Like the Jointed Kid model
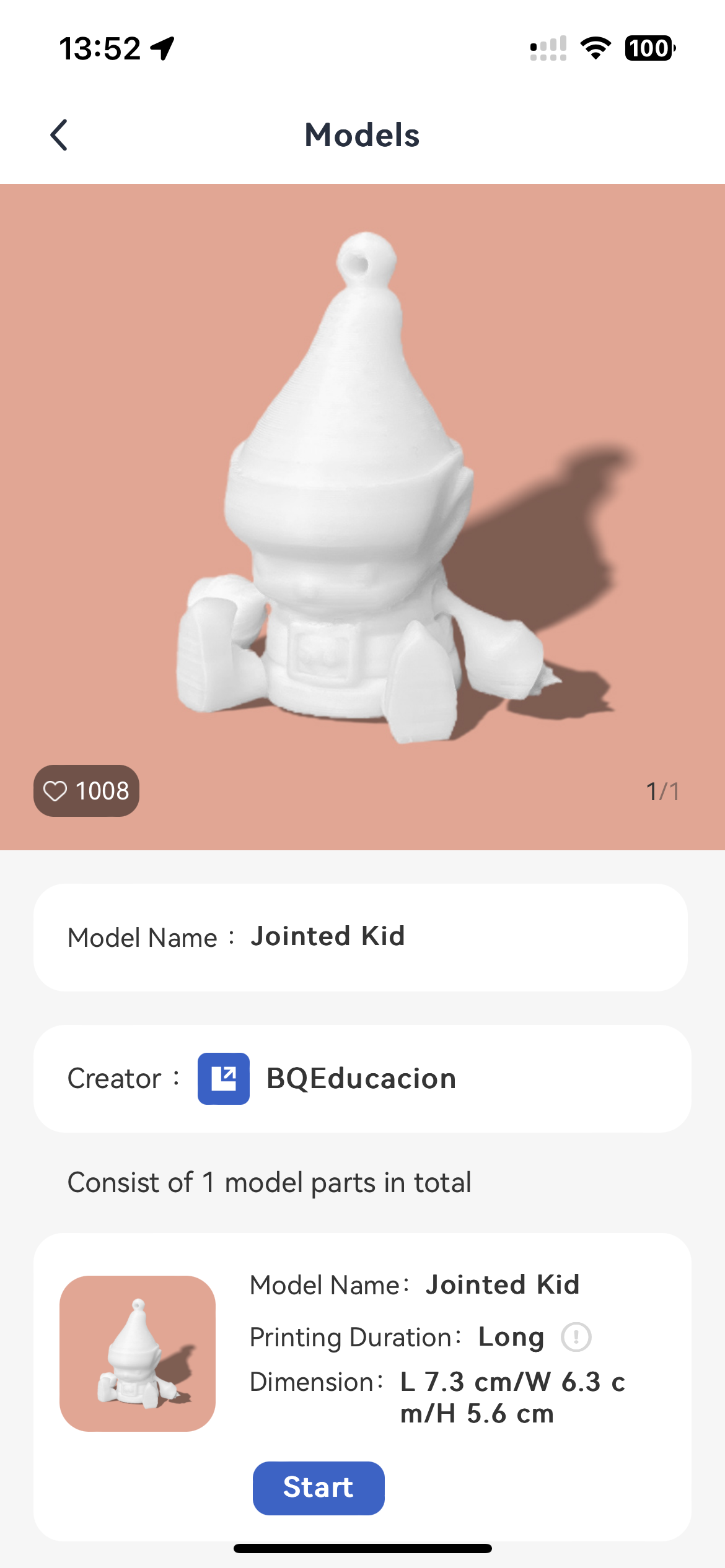Viewport: 725px width, 1568px height. point(86,791)
